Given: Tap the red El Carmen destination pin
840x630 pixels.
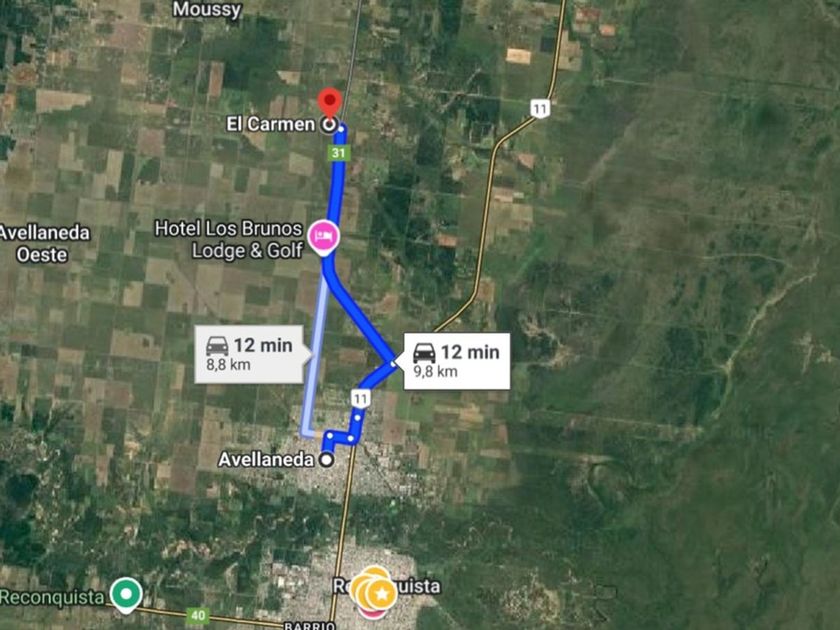Looking at the screenshot, I should (329, 104).
